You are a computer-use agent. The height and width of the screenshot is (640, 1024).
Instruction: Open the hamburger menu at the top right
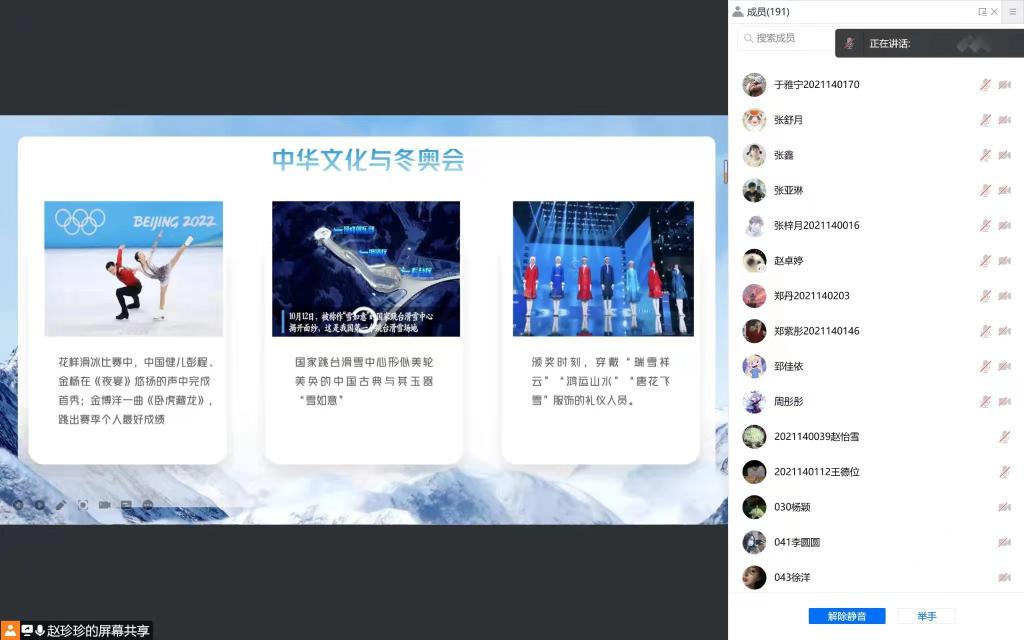coord(1012,12)
